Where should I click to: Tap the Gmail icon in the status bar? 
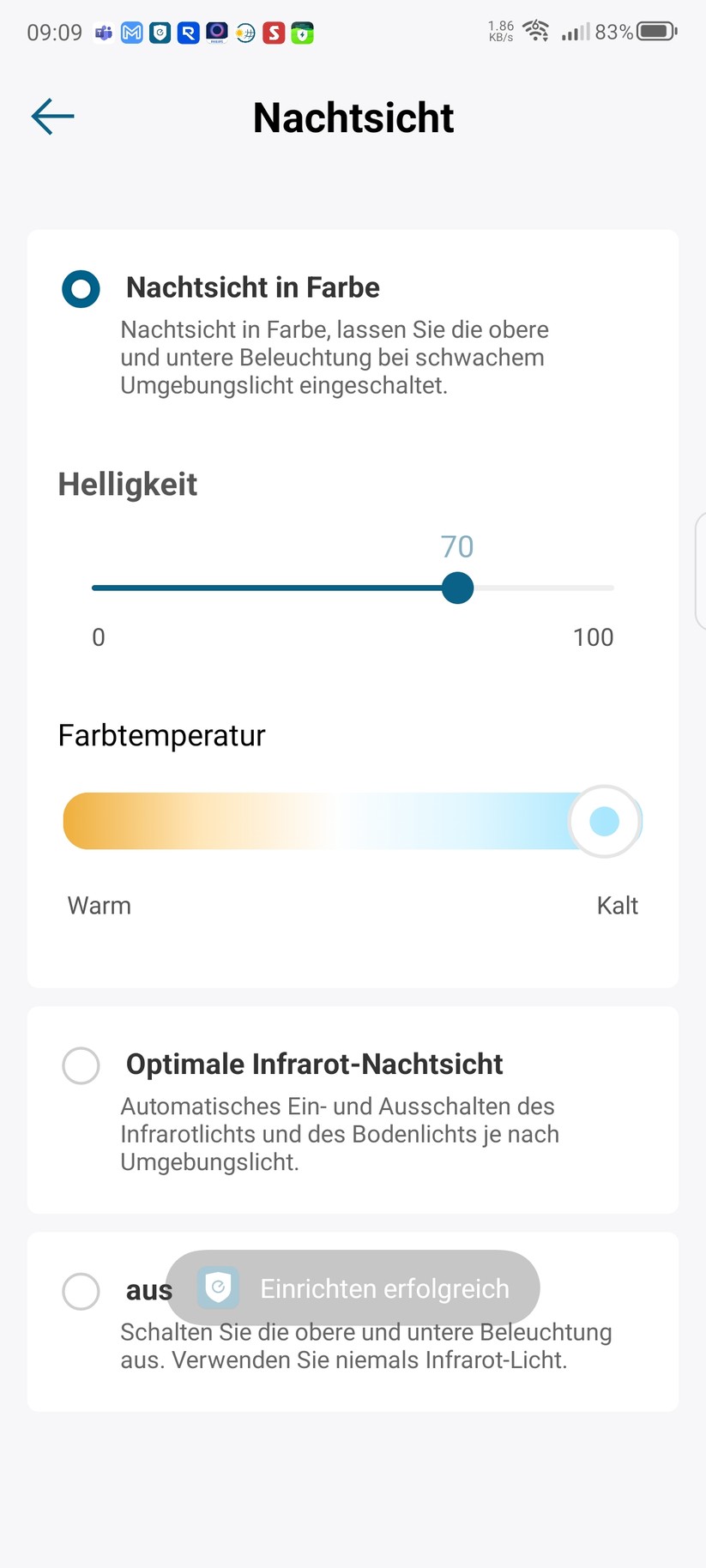(131, 33)
